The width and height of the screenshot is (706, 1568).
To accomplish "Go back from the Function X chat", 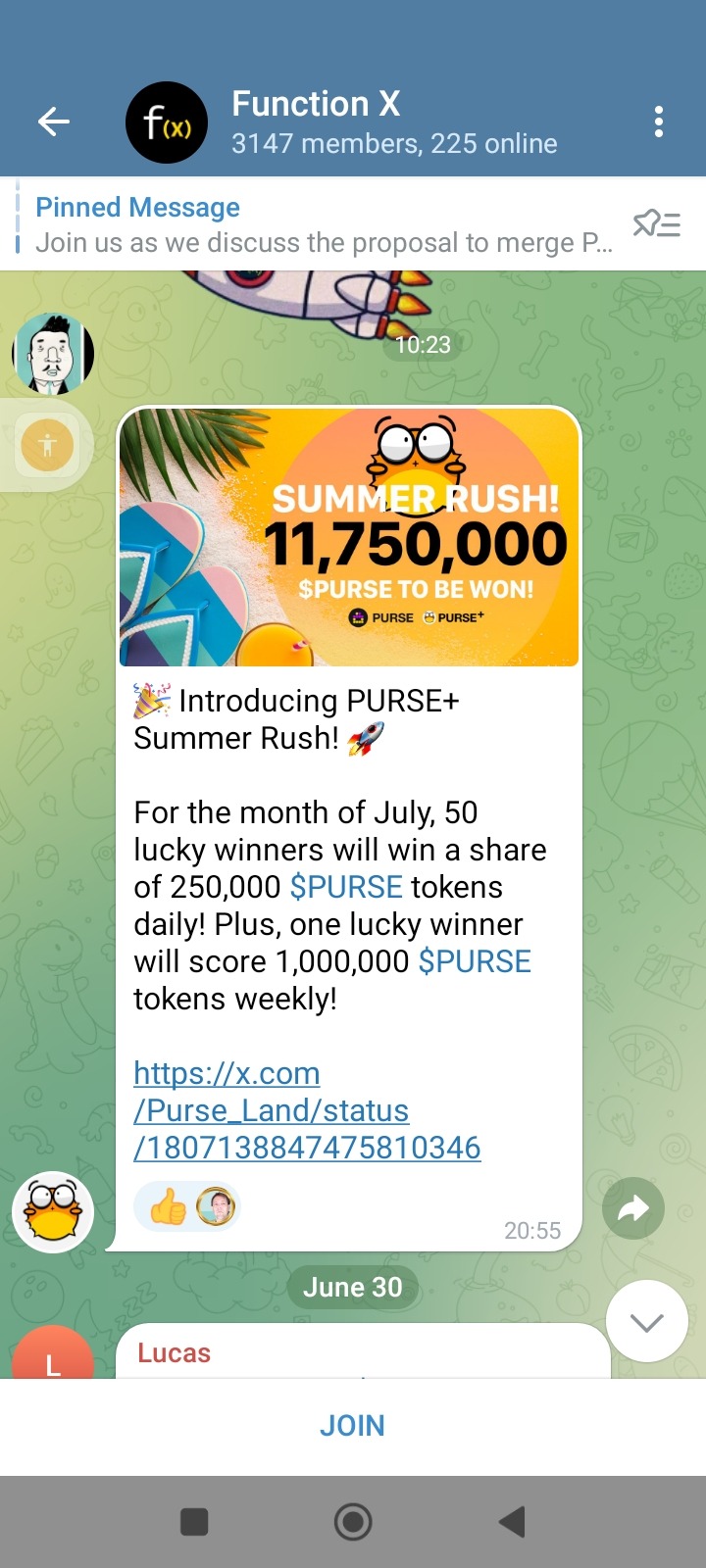I will (54, 122).
